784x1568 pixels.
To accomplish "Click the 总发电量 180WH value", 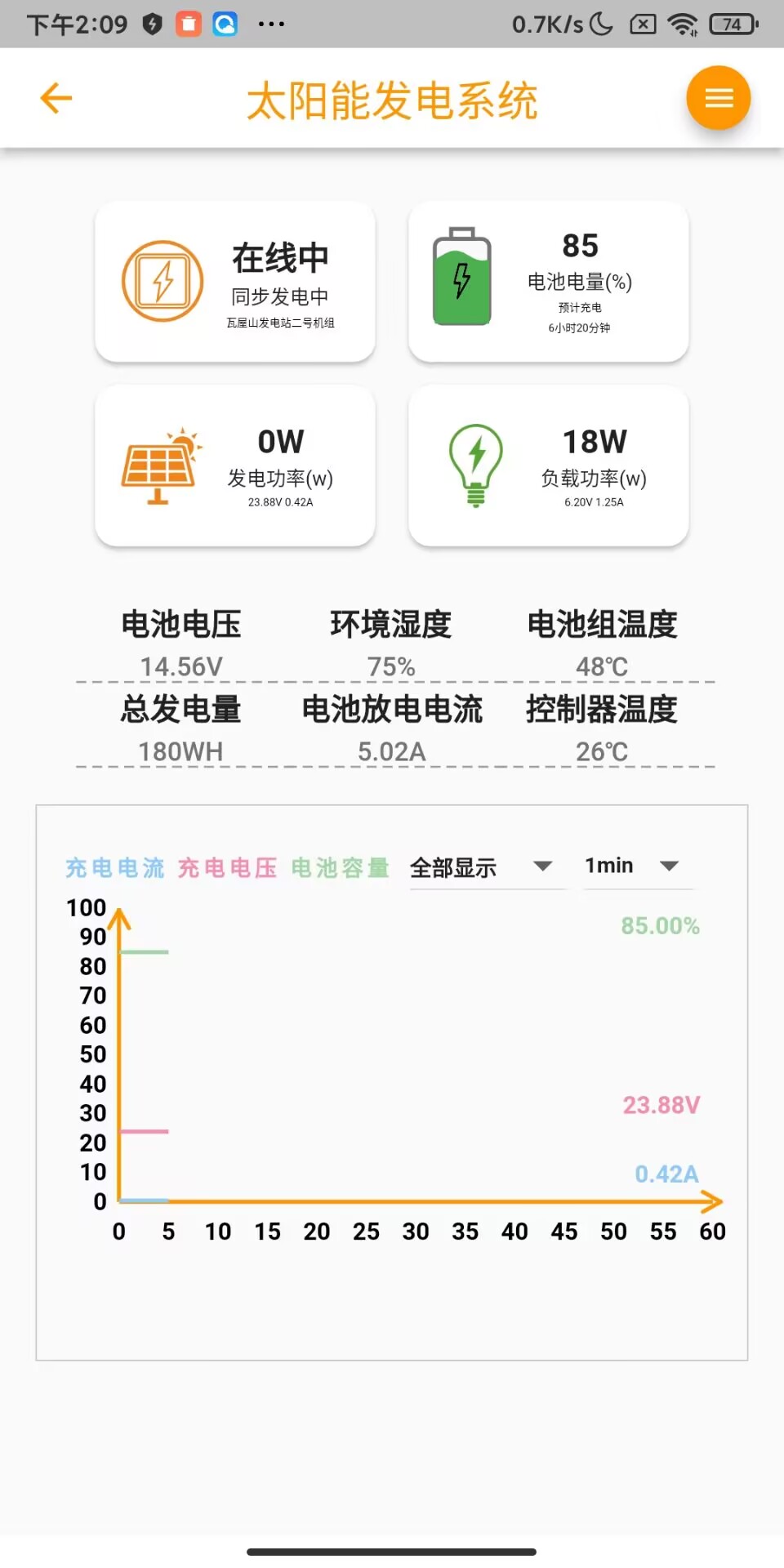I will click(x=180, y=751).
